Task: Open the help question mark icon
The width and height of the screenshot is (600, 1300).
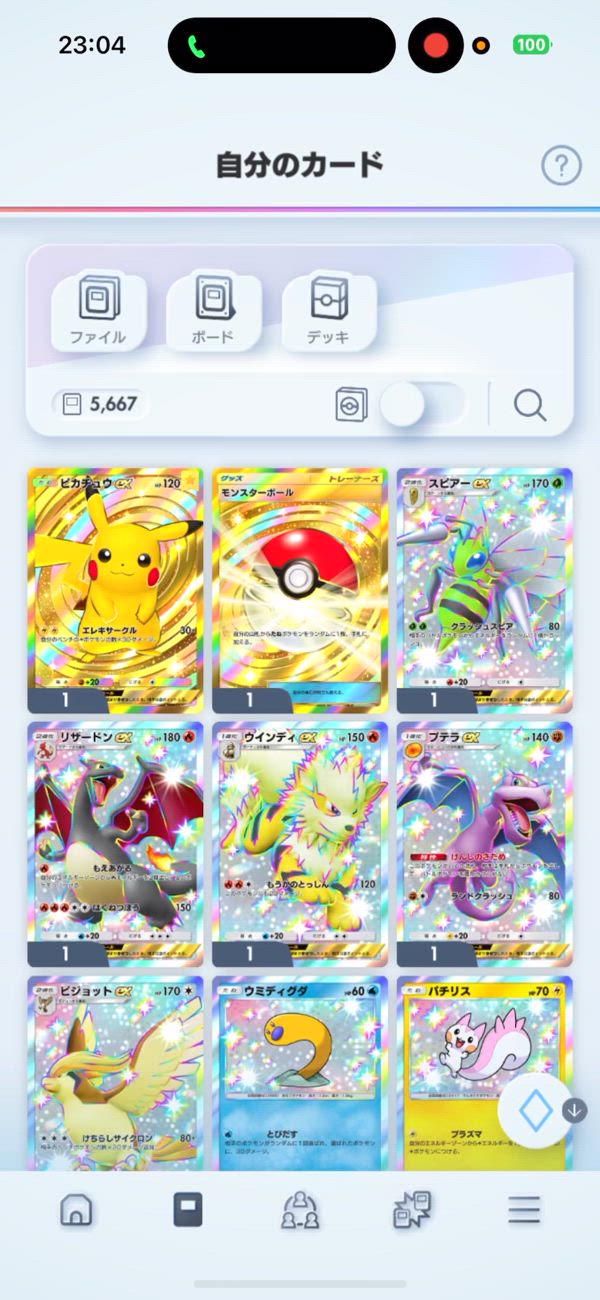Action: pyautogui.click(x=561, y=165)
